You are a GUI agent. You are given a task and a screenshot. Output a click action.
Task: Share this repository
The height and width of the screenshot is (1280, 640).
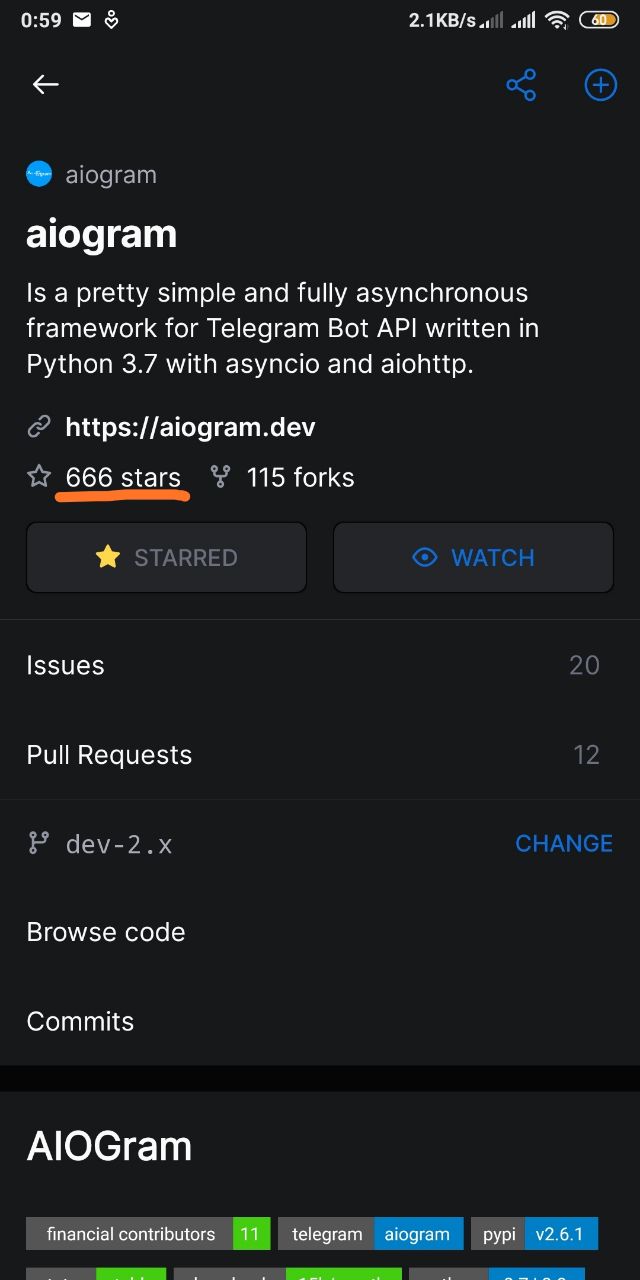tap(521, 85)
